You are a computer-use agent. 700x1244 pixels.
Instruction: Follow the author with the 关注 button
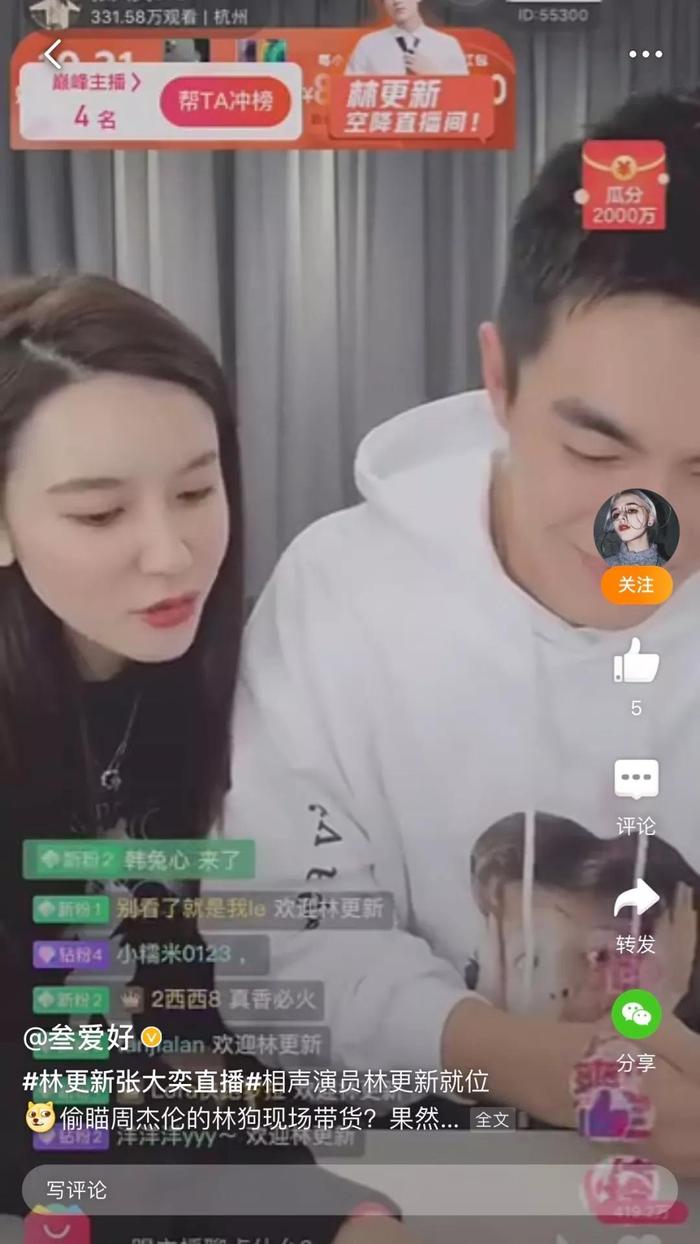point(636,585)
